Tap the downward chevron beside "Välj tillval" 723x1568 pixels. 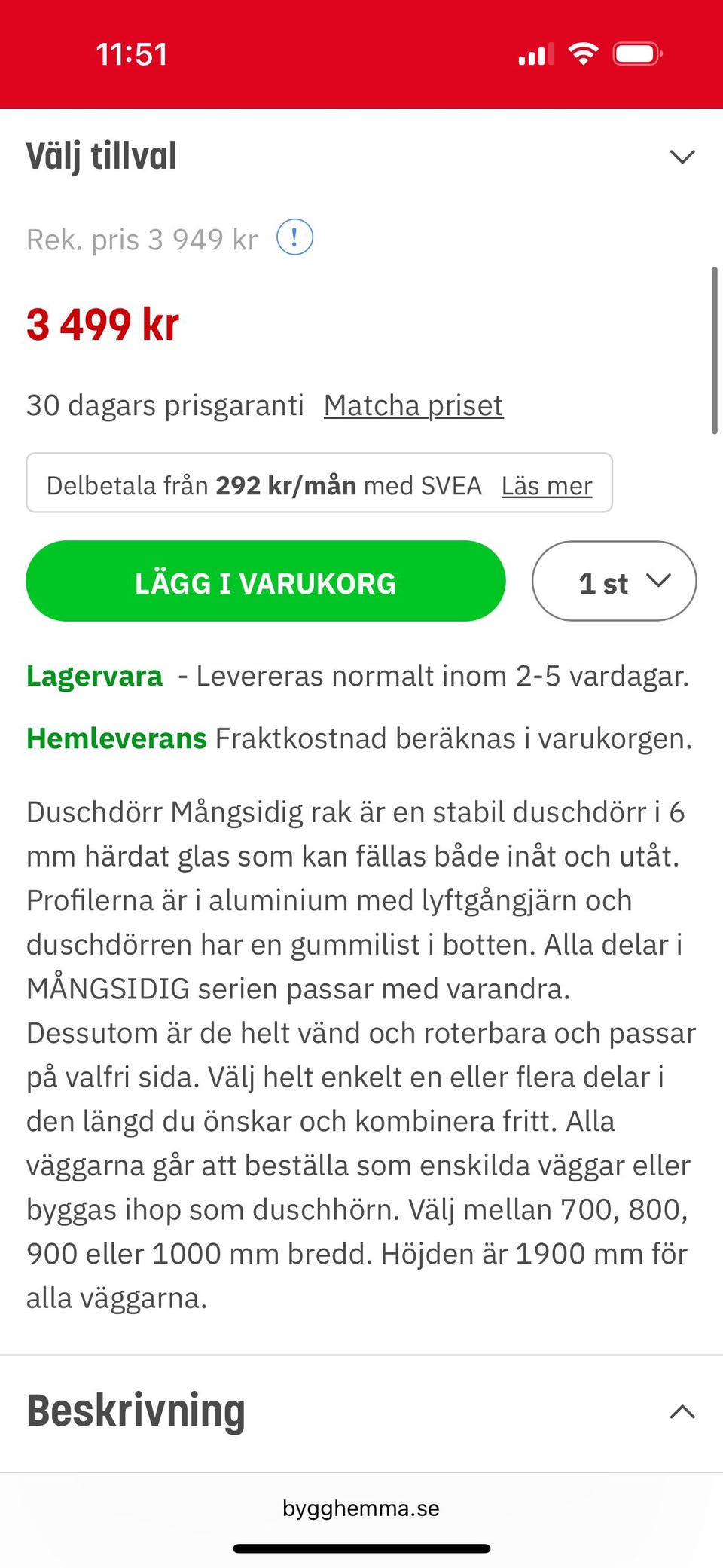[x=682, y=156]
